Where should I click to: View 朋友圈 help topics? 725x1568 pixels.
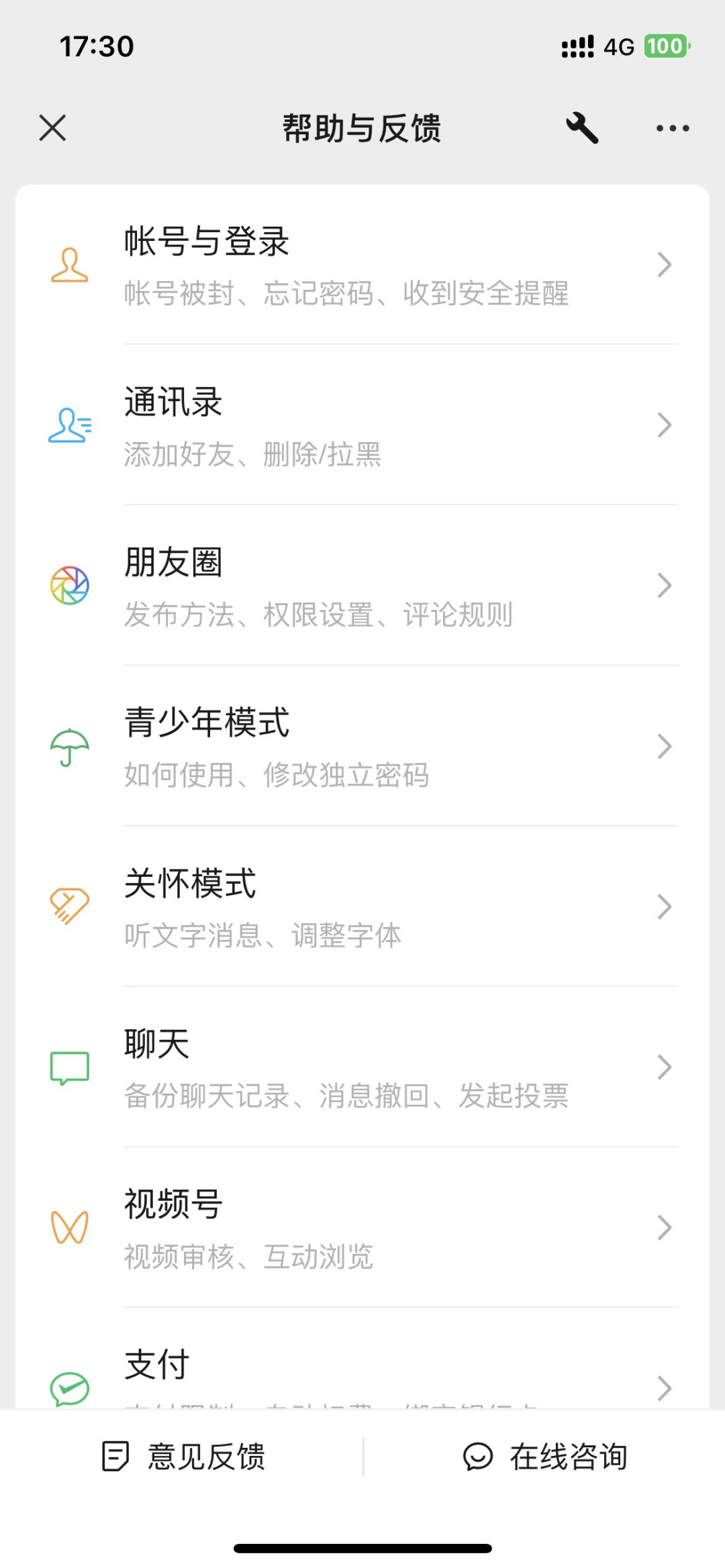pyautogui.click(x=362, y=586)
